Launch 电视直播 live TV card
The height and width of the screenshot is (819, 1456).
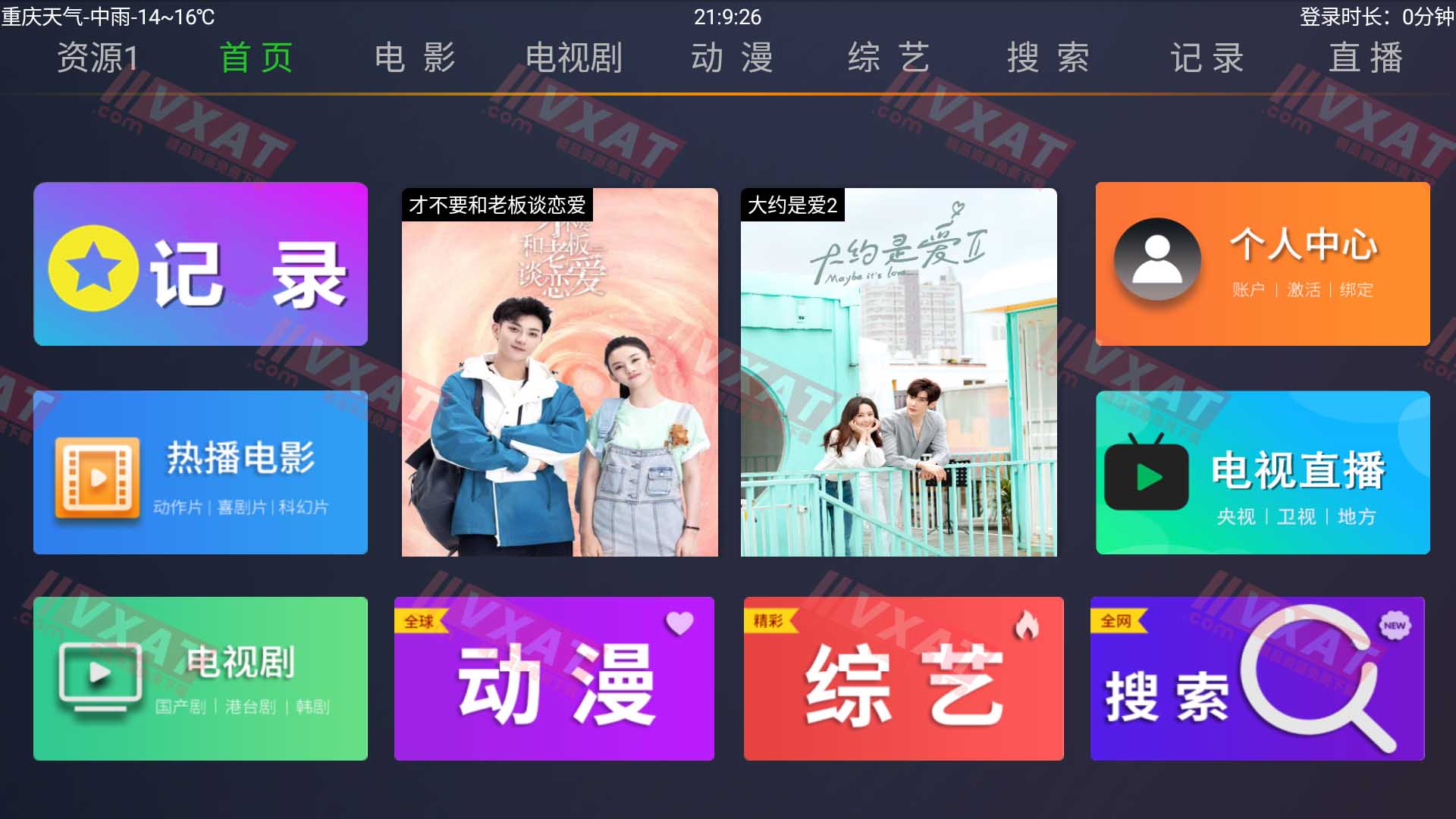pos(1263,472)
